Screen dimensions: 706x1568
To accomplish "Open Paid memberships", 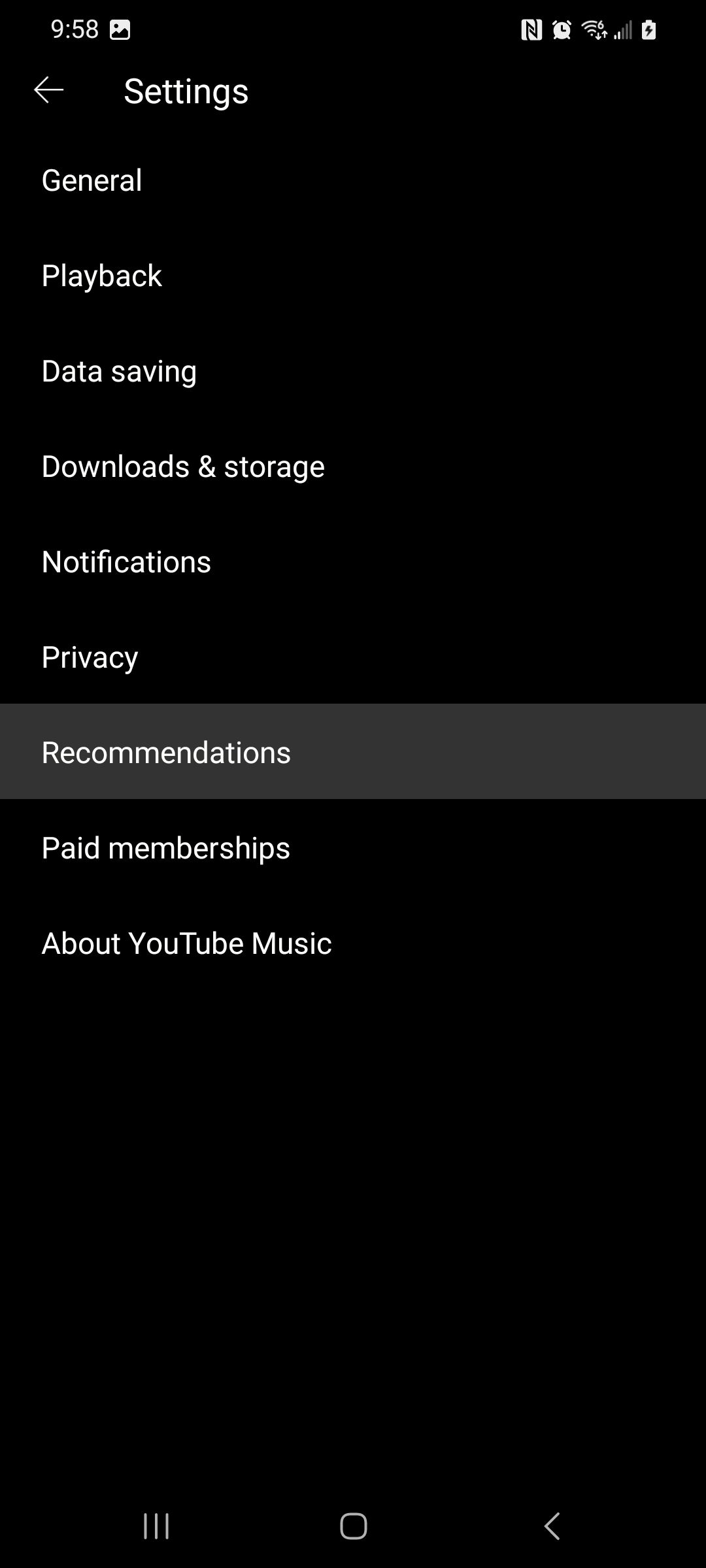I will tap(353, 848).
